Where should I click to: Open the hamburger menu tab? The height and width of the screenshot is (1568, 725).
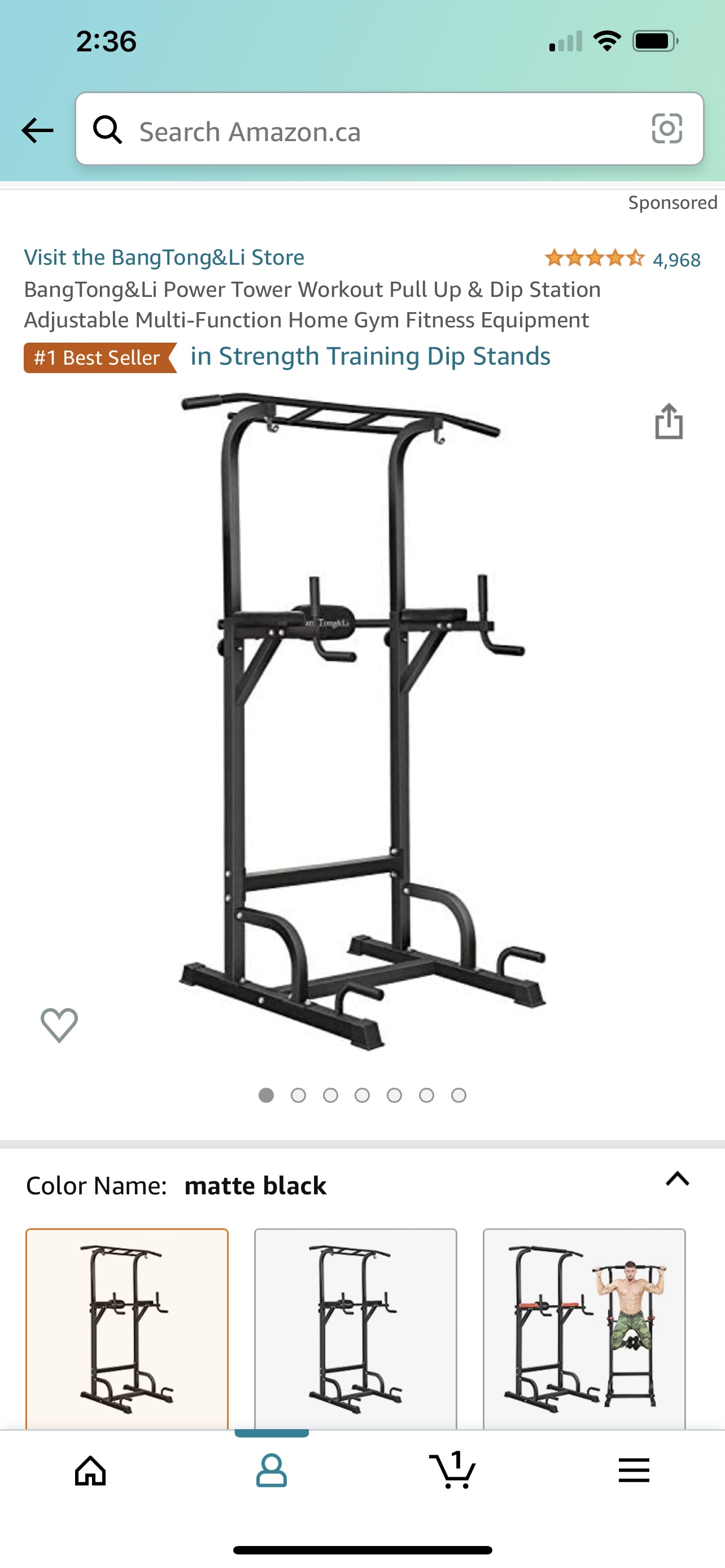pyautogui.click(x=634, y=1470)
